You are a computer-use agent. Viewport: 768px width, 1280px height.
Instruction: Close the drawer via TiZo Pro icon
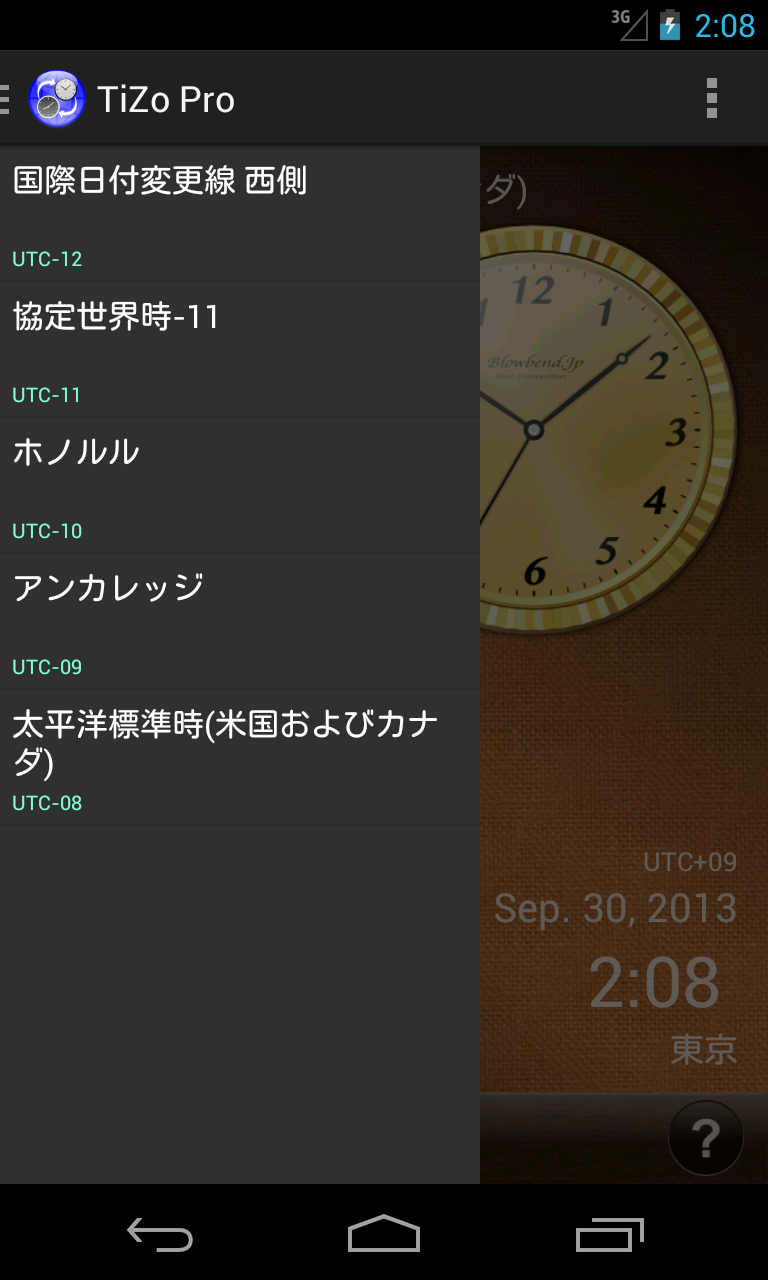click(x=56, y=99)
